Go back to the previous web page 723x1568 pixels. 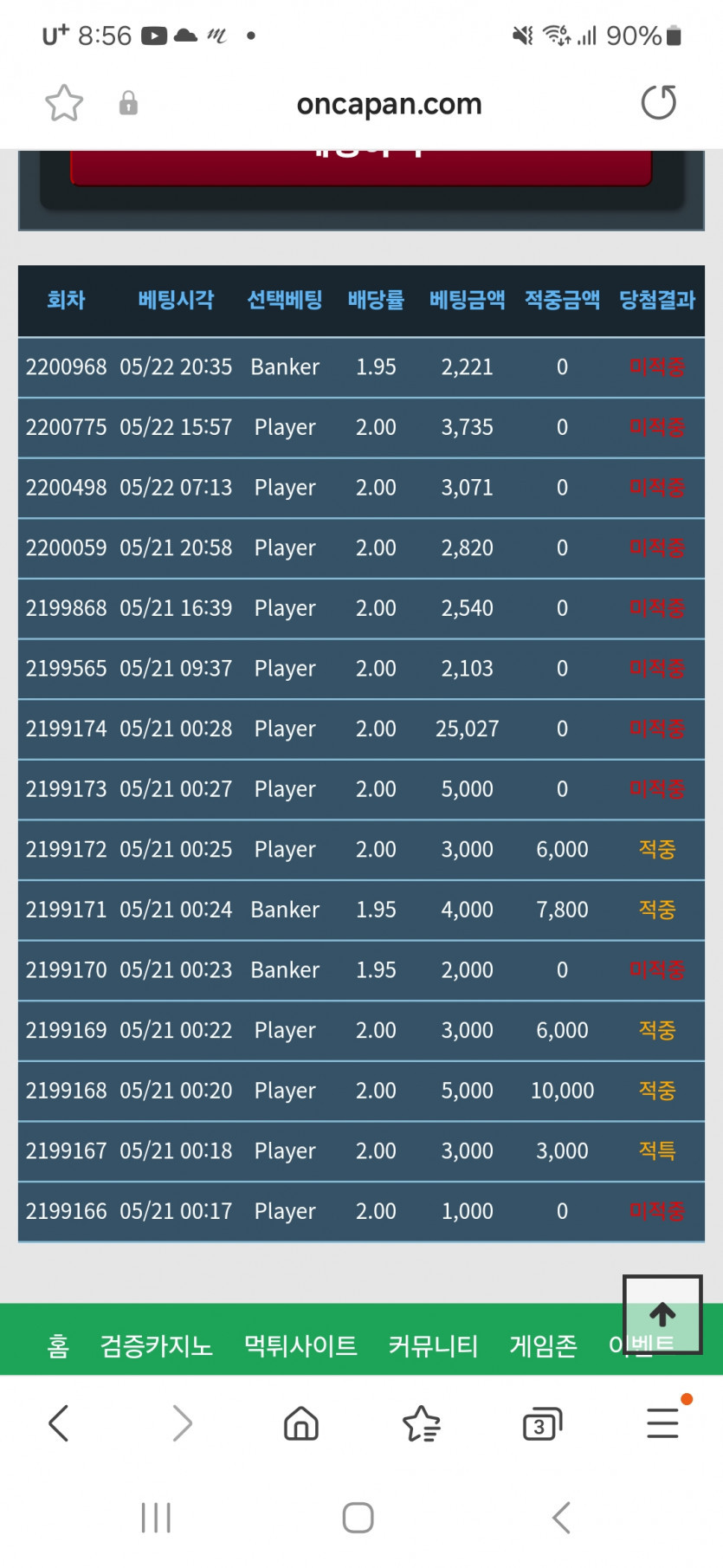59,1423
